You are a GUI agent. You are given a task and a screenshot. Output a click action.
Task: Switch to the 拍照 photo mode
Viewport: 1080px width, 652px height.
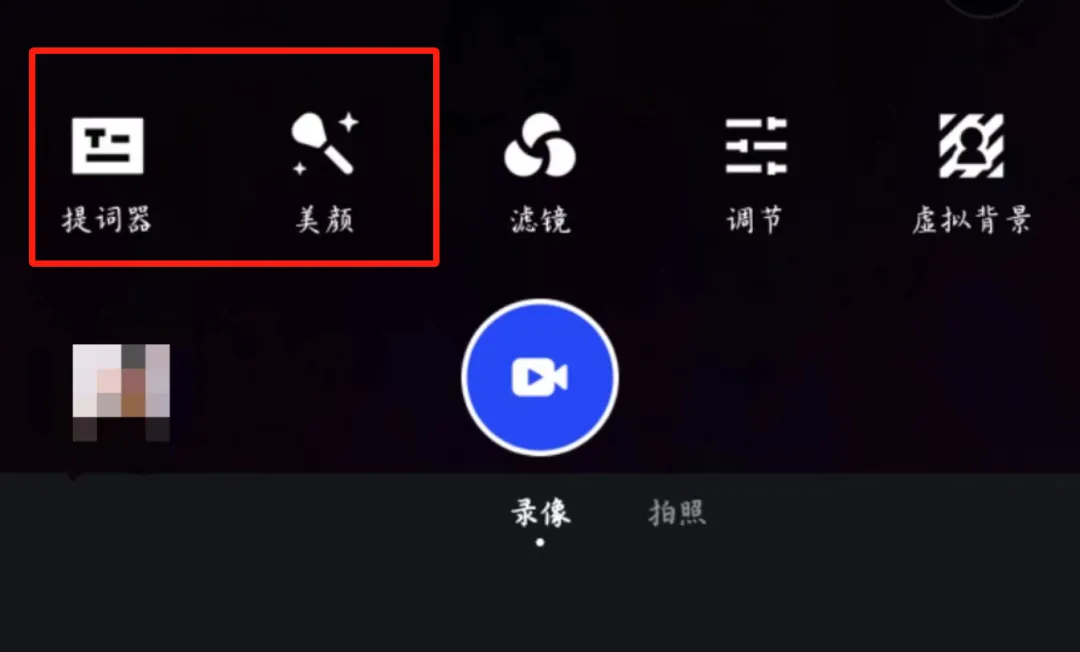tap(677, 514)
